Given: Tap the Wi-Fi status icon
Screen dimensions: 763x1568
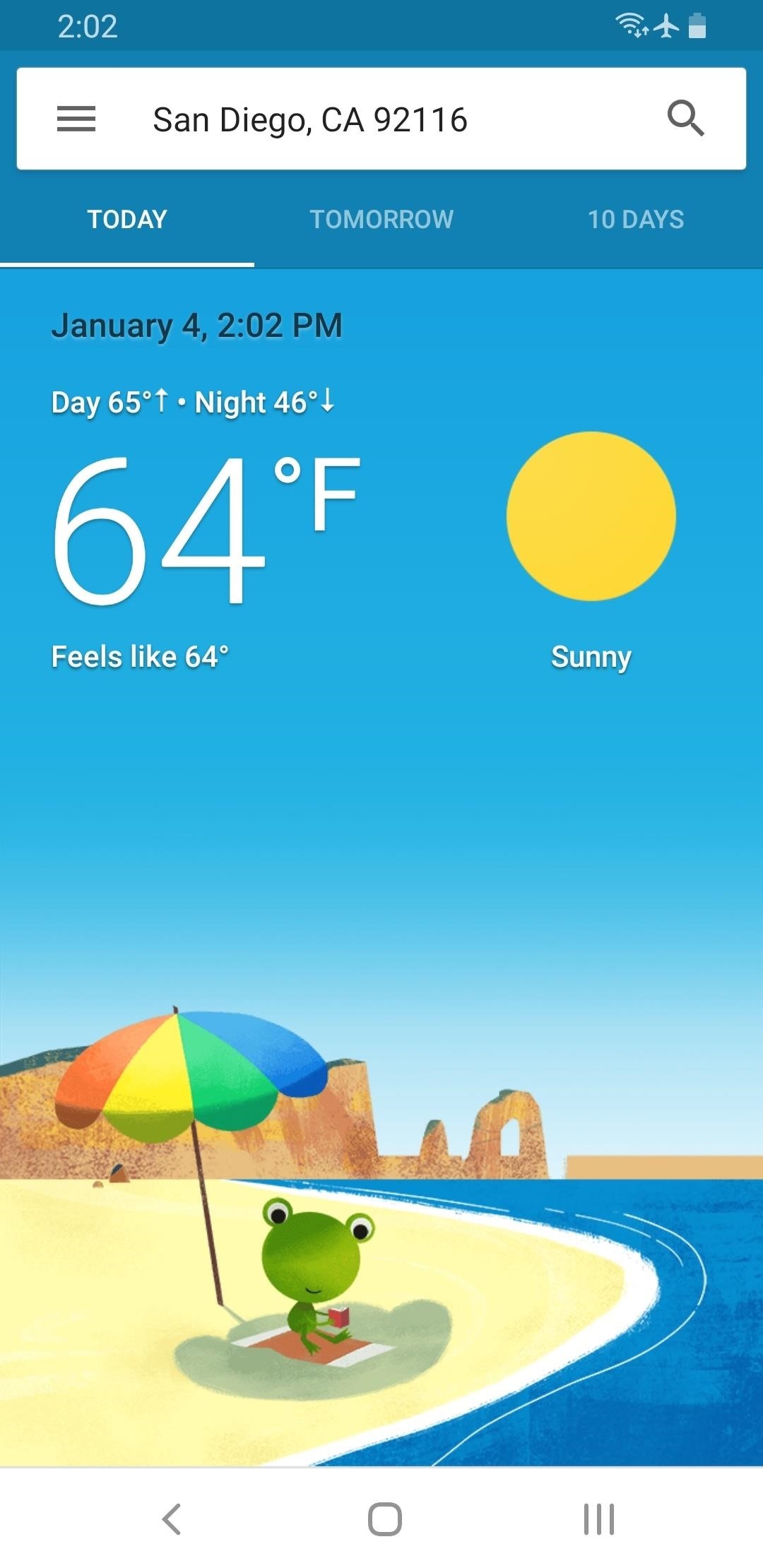Looking at the screenshot, I should tap(631, 27).
